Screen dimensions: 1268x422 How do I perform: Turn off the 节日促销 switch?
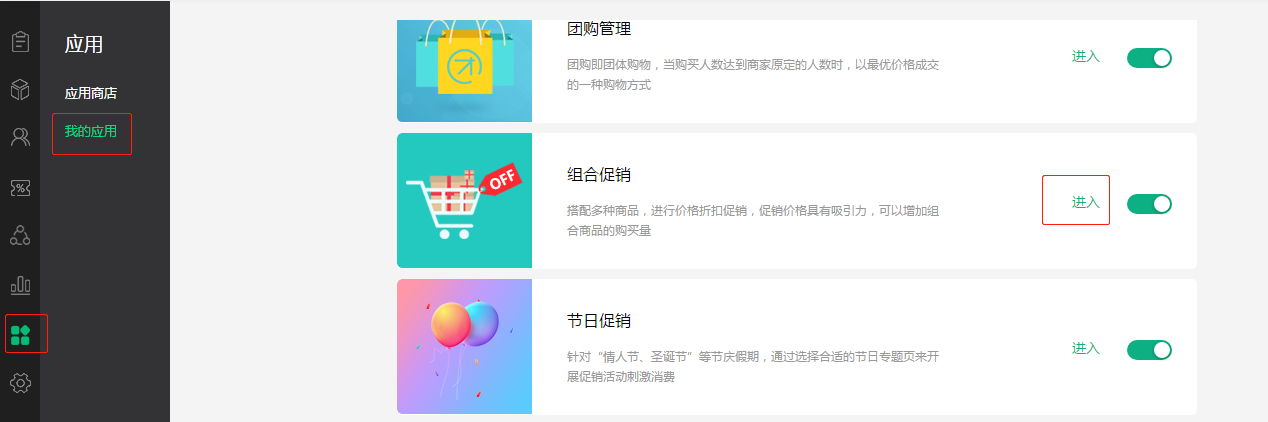tap(1149, 350)
